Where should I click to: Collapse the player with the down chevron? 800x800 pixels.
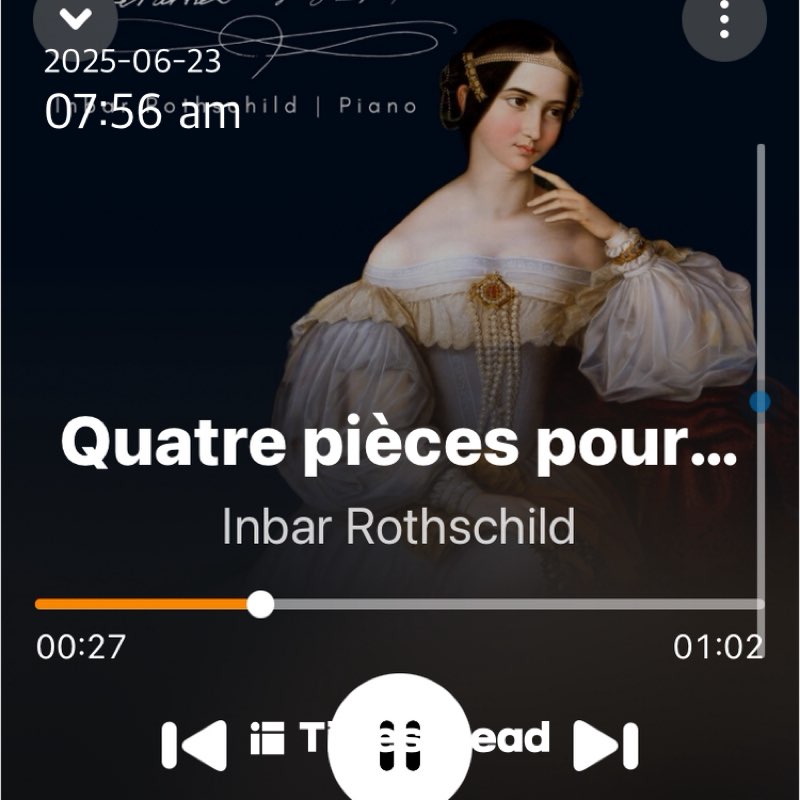point(75,19)
